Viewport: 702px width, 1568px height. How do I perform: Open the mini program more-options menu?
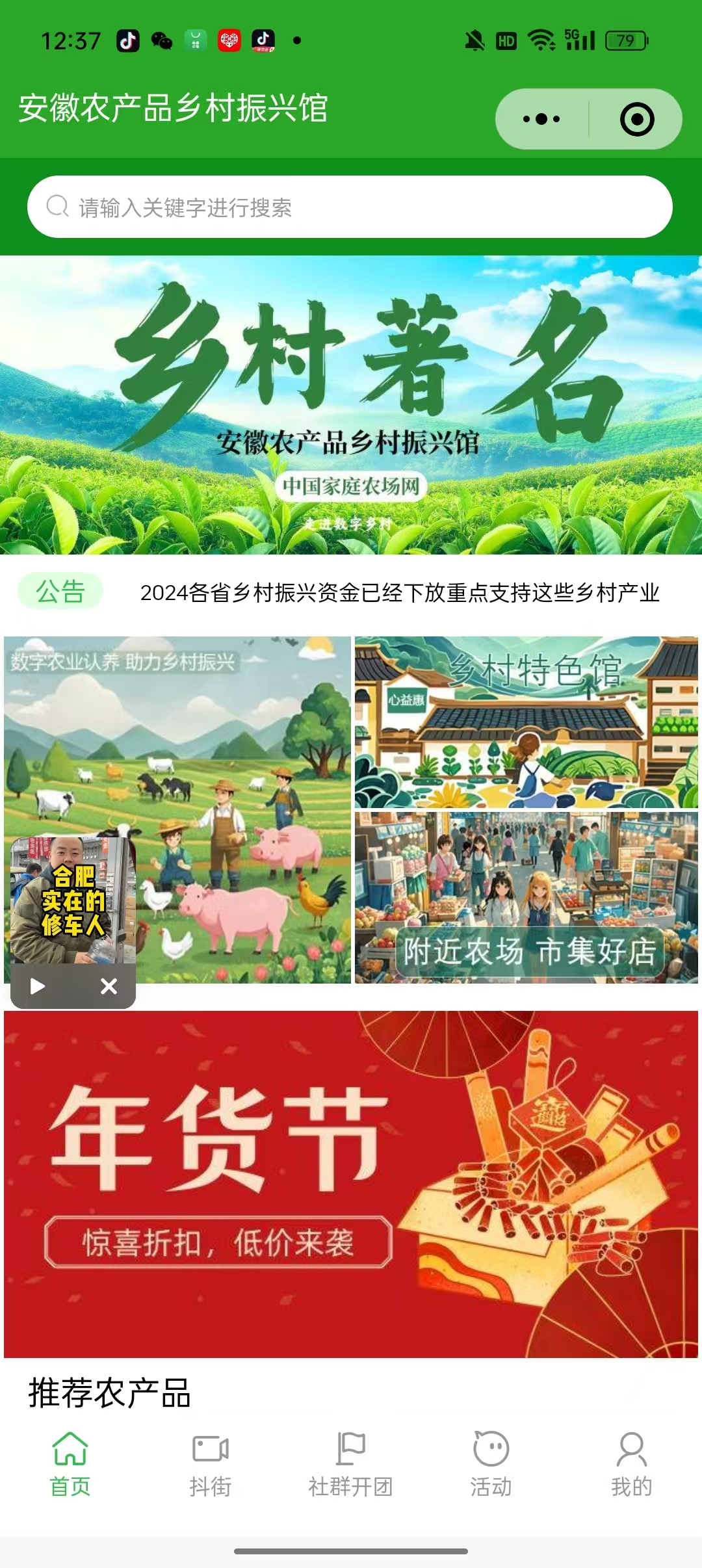(x=541, y=119)
